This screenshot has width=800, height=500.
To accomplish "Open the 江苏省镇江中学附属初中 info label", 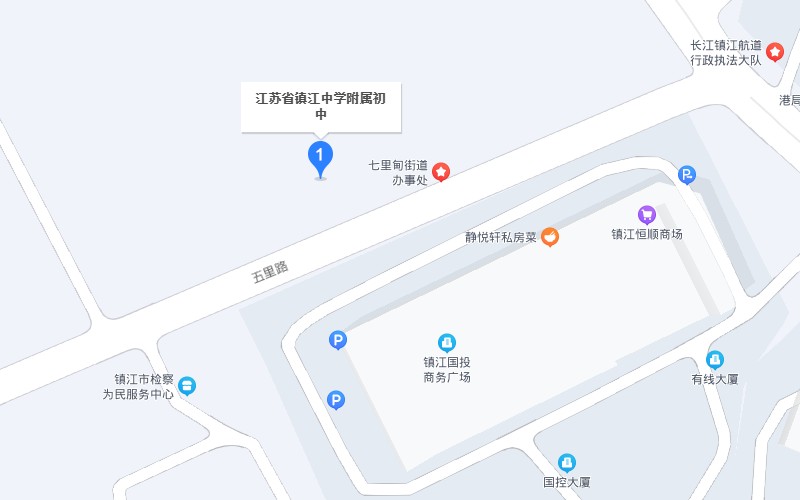I will (x=320, y=106).
